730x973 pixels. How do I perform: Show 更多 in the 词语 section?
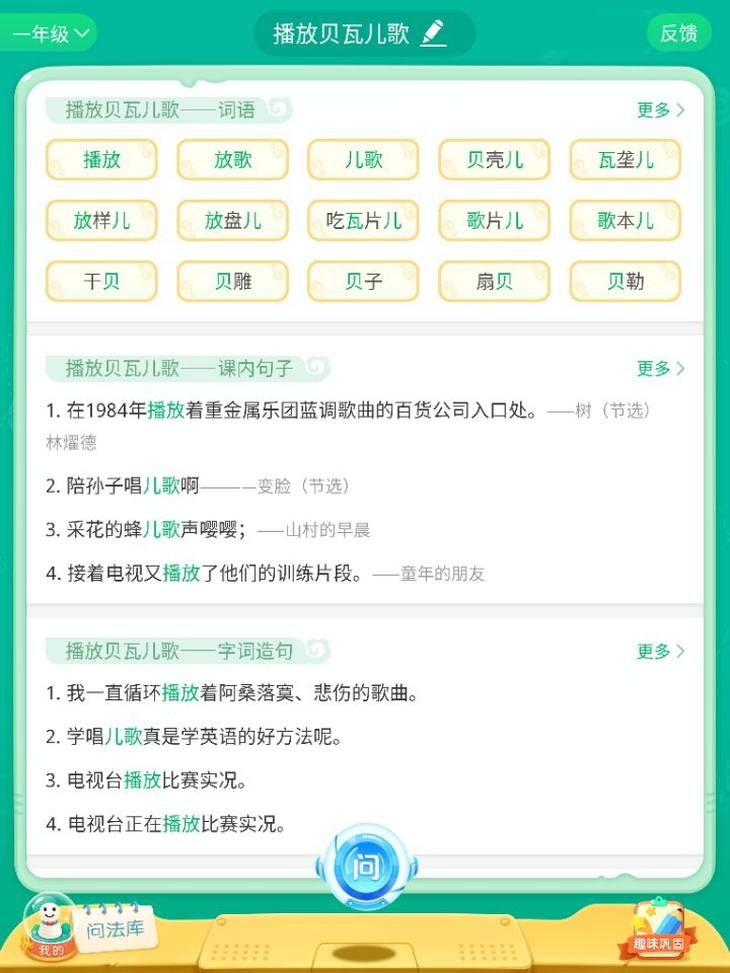pos(660,110)
